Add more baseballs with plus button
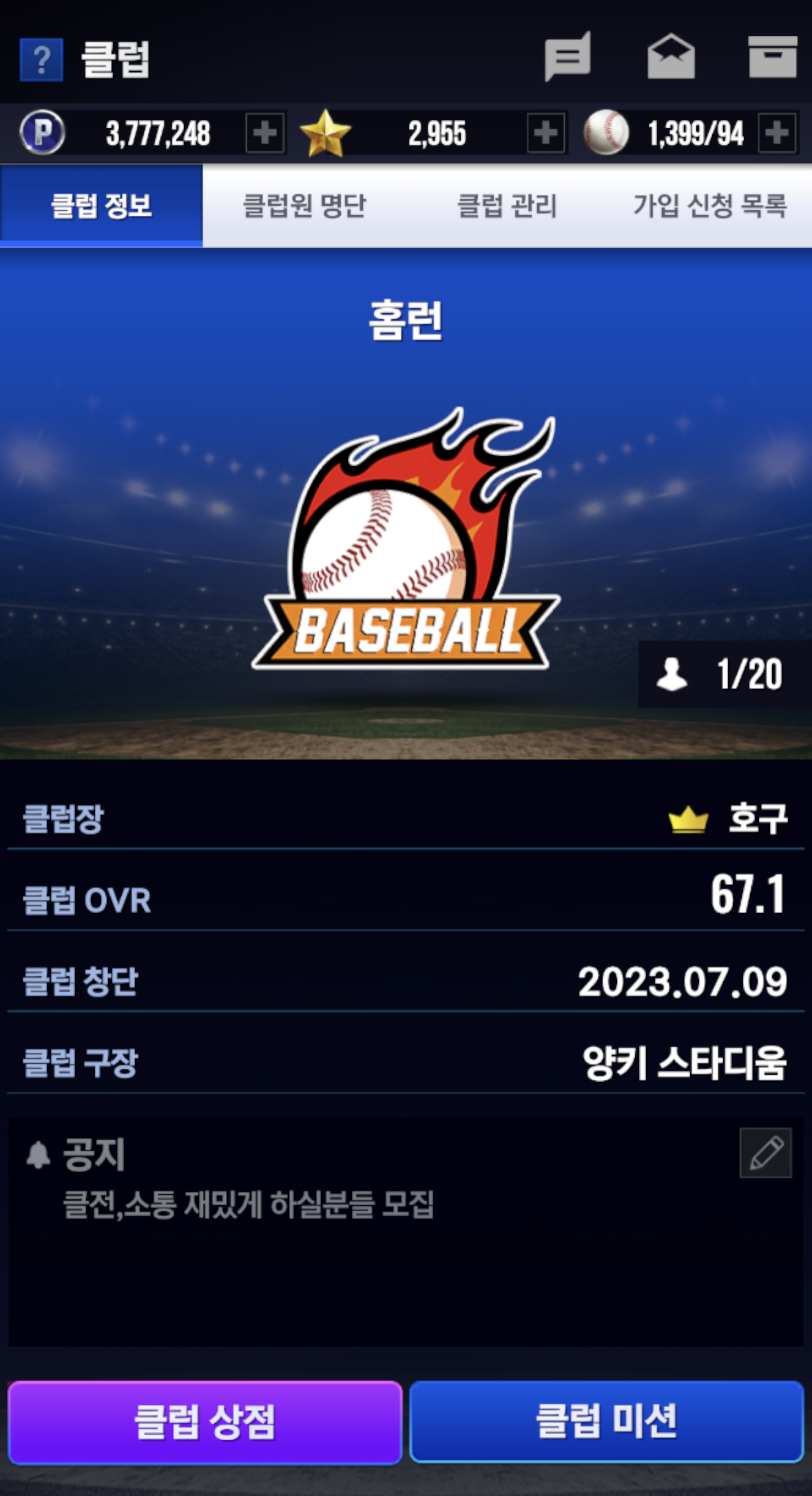812x1496 pixels. pyautogui.click(x=778, y=133)
